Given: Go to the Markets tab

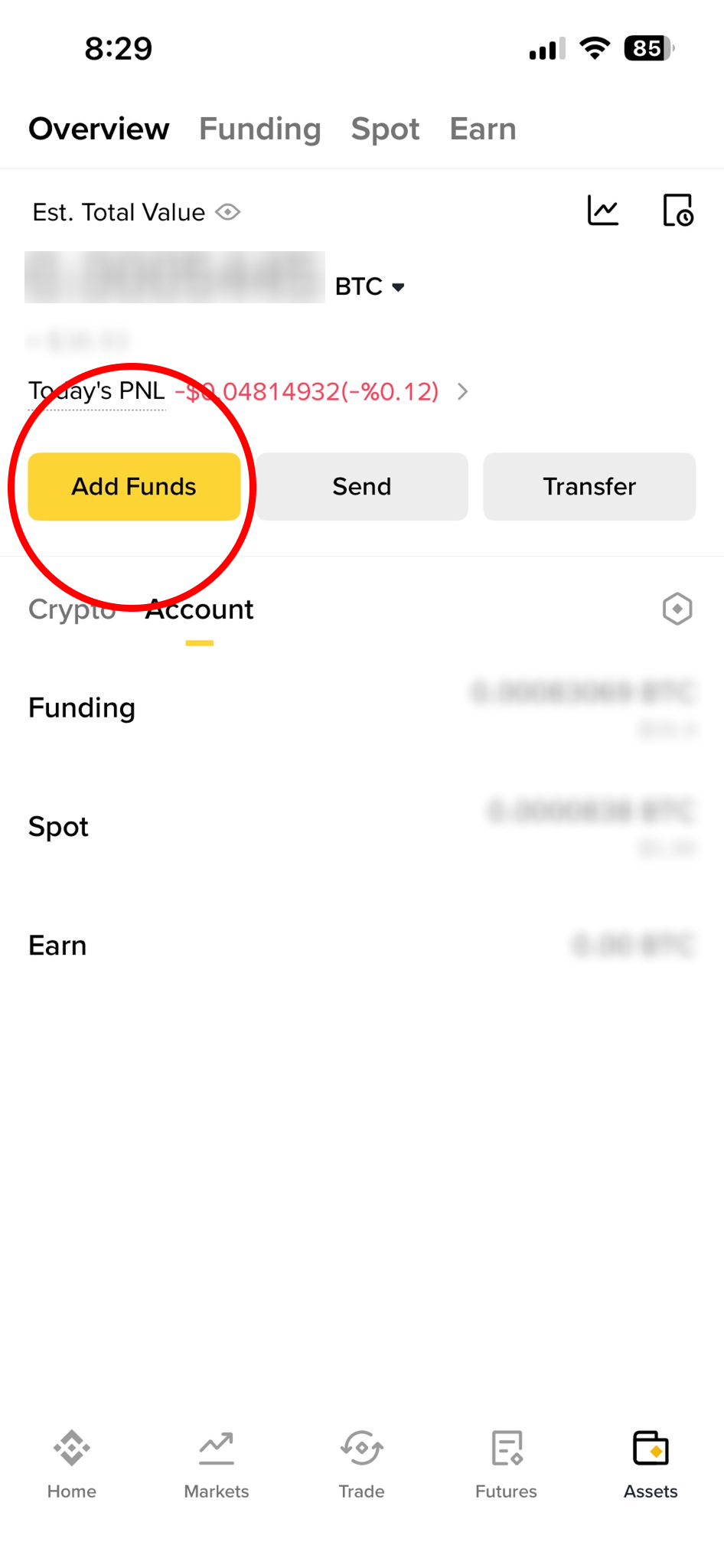Looking at the screenshot, I should 217,1464.
